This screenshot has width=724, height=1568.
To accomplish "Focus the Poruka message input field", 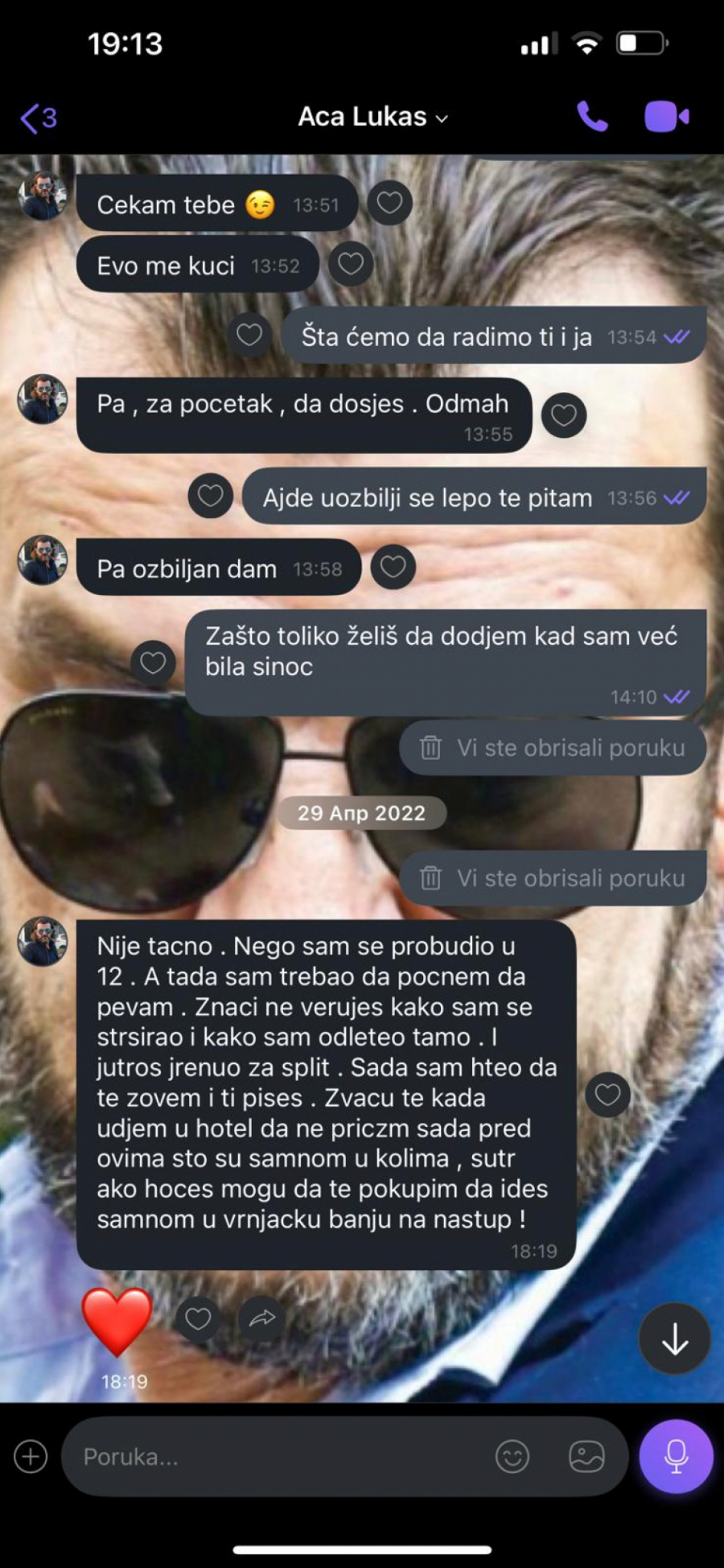I will [274, 1457].
